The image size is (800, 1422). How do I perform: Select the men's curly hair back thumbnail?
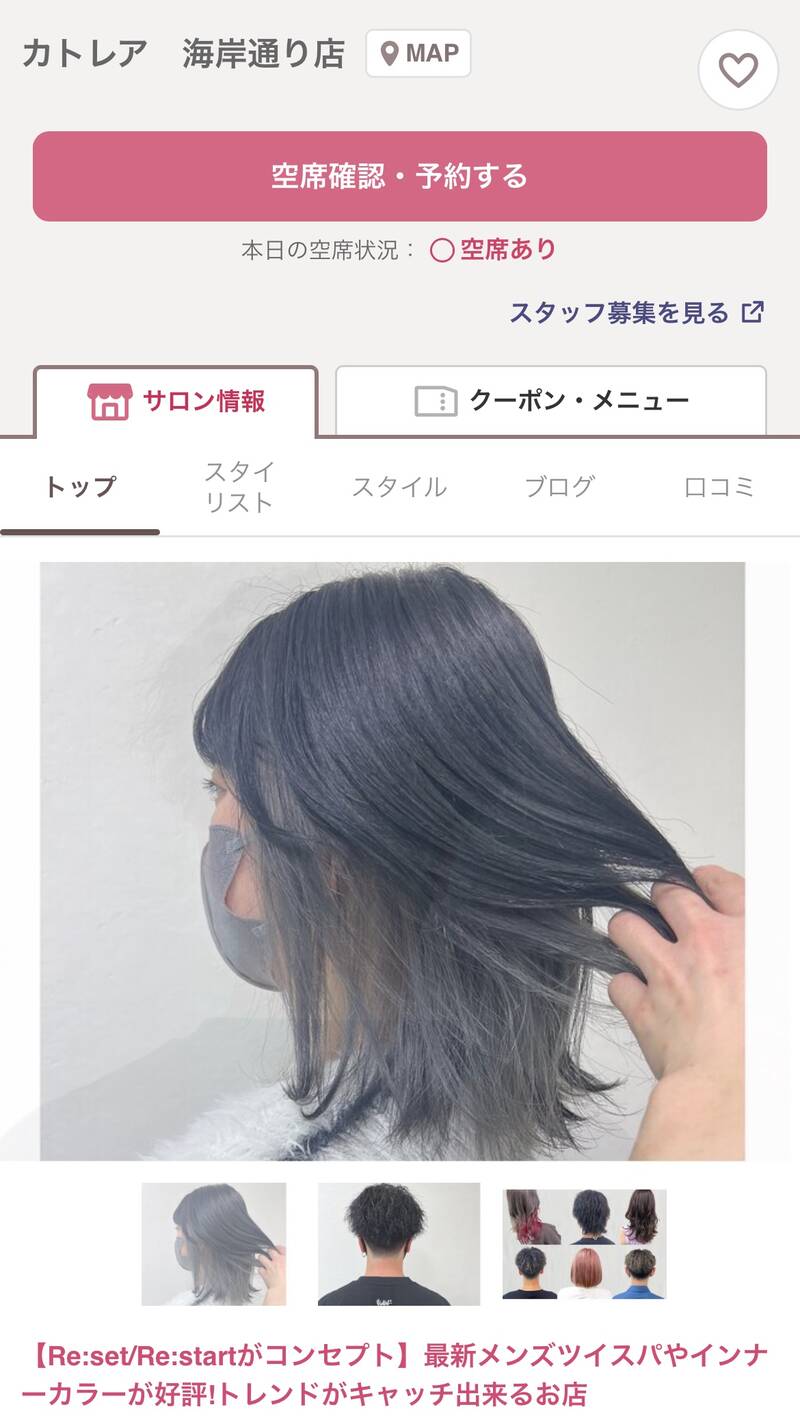(399, 1244)
